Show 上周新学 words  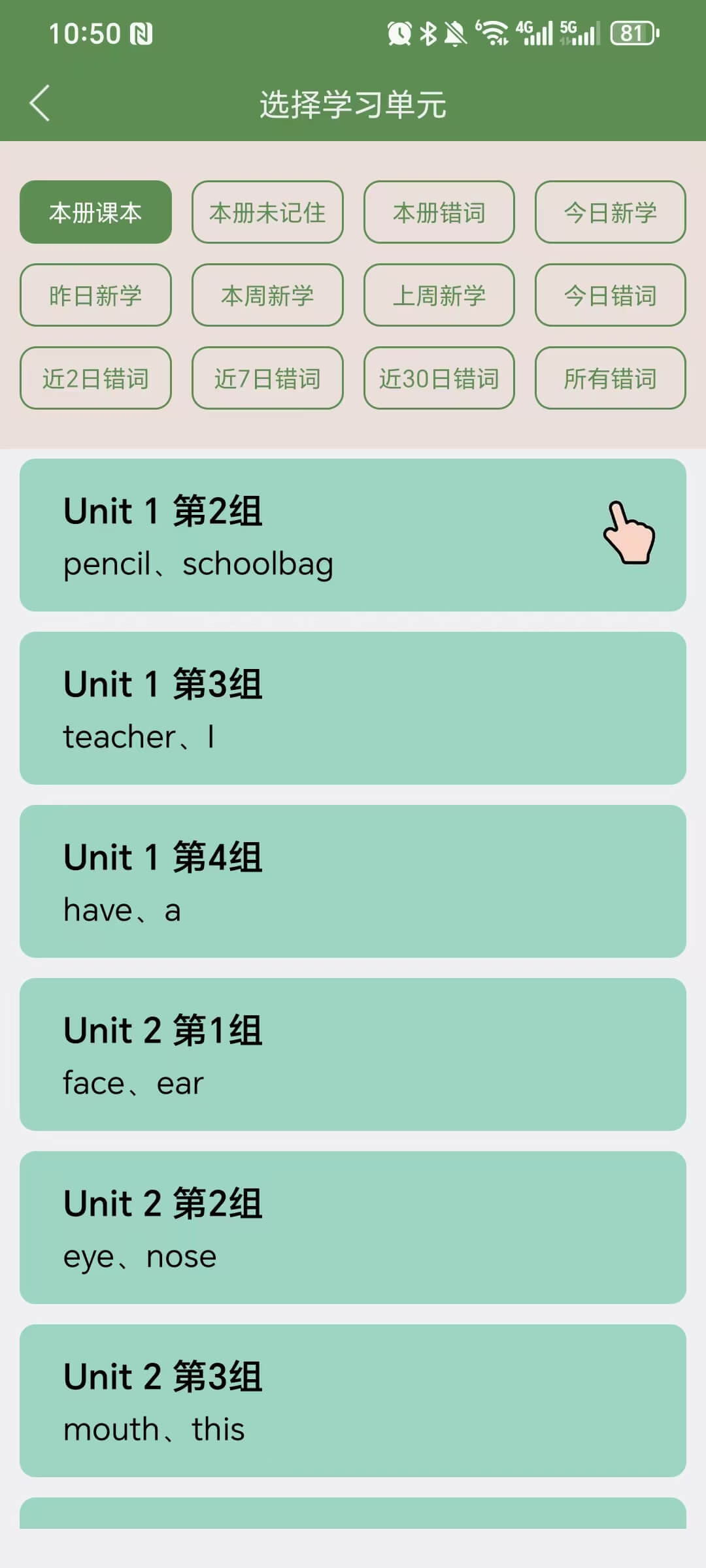[x=439, y=295]
